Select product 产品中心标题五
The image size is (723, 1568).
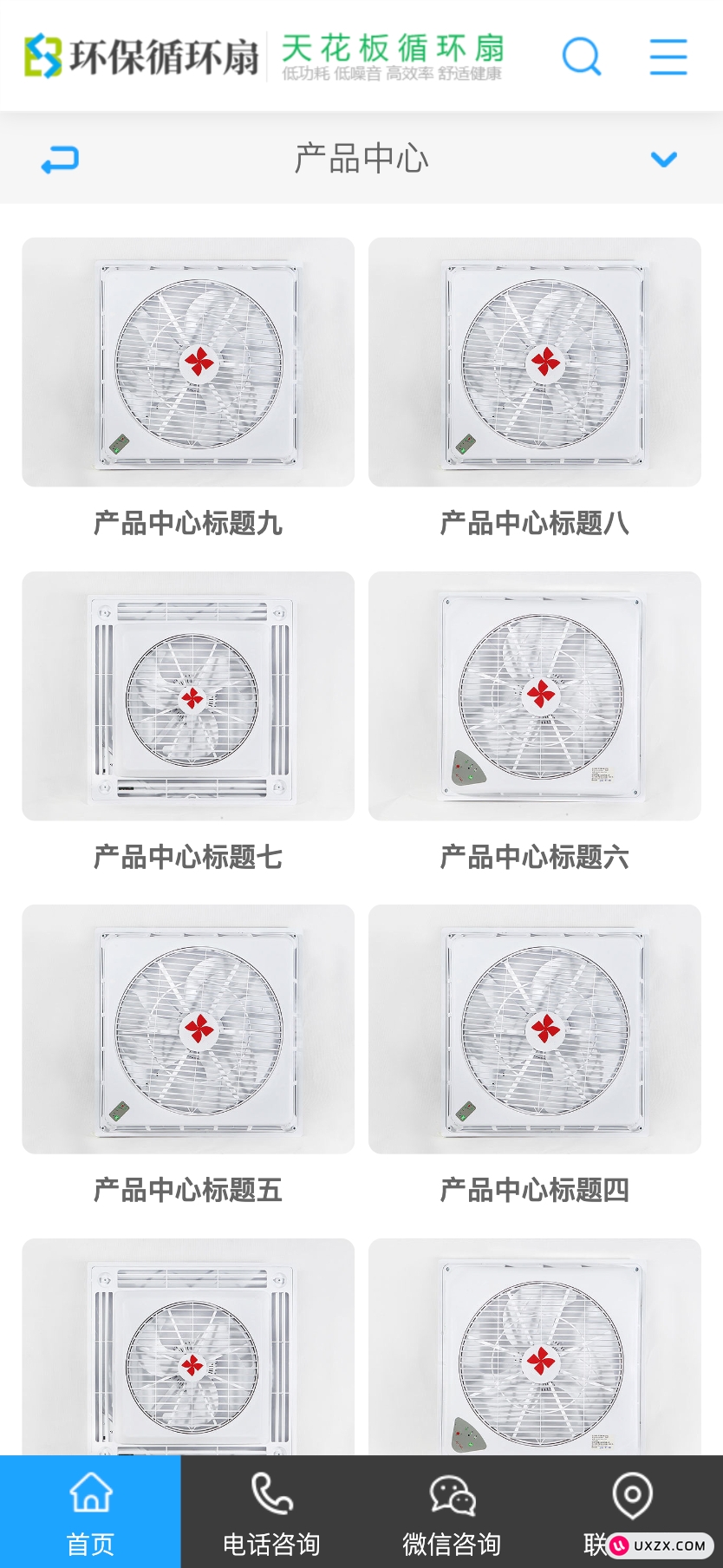pyautogui.click(x=188, y=1029)
